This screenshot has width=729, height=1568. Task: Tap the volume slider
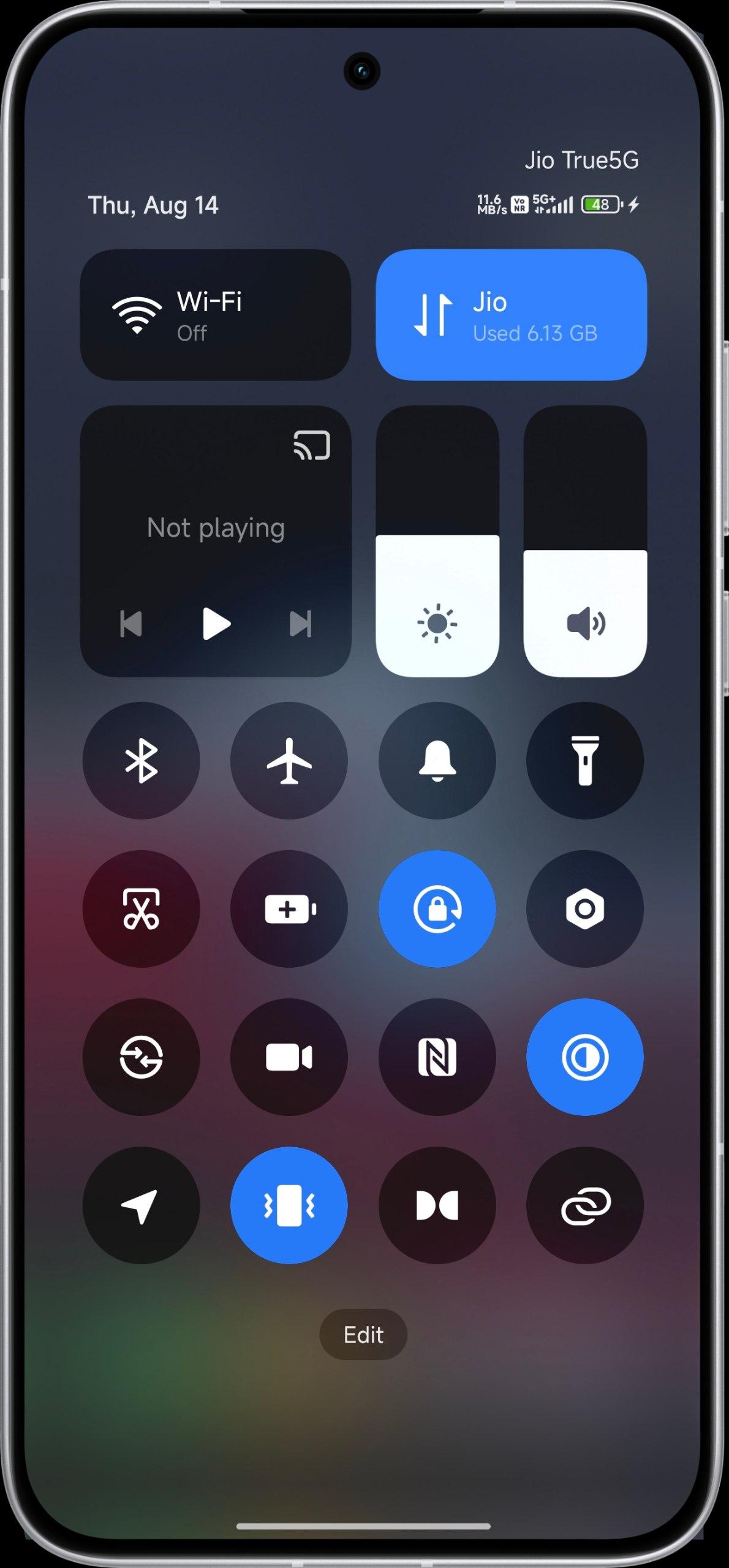click(x=585, y=541)
